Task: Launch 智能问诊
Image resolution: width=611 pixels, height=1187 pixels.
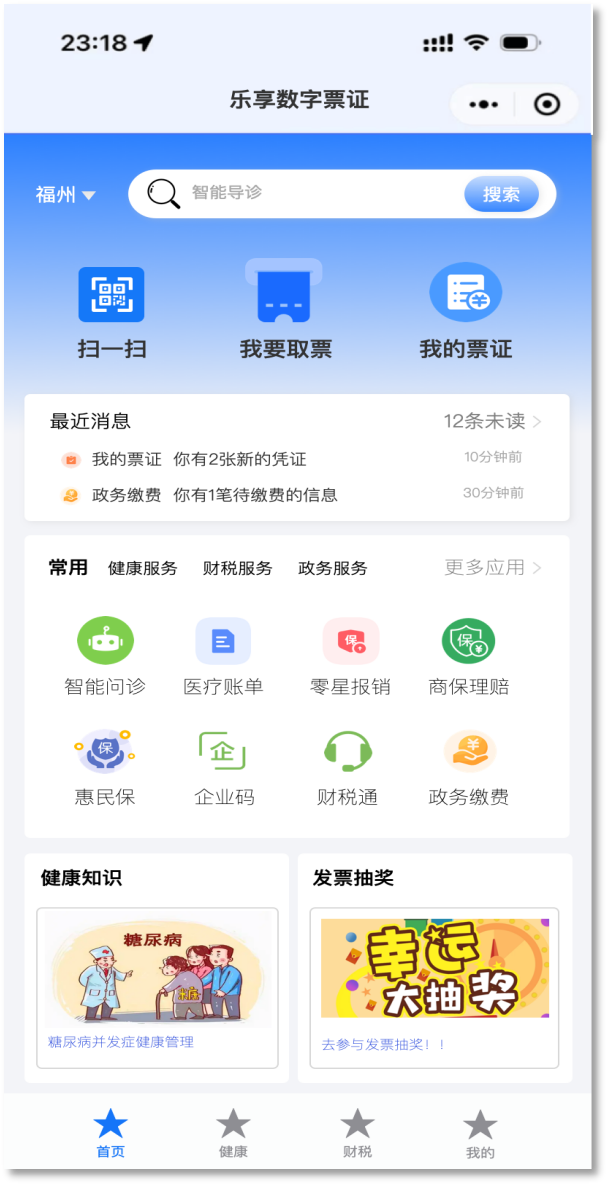Action: tap(105, 656)
